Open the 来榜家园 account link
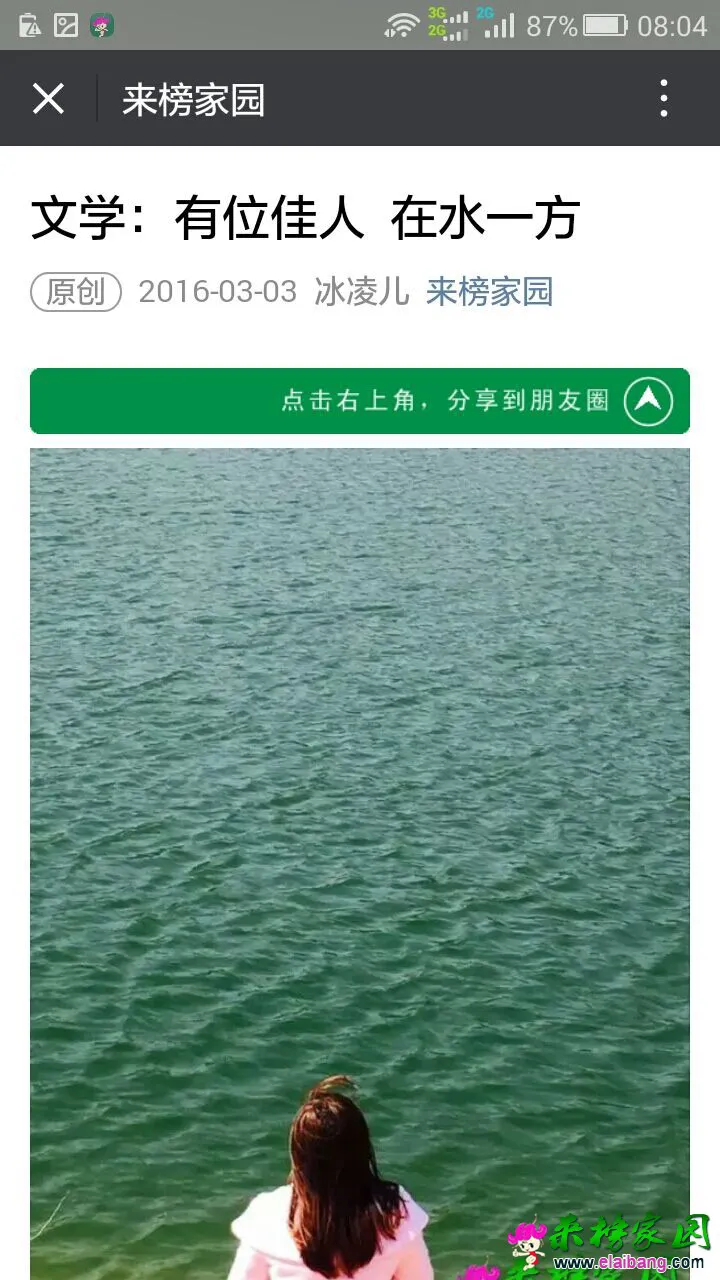 489,292
